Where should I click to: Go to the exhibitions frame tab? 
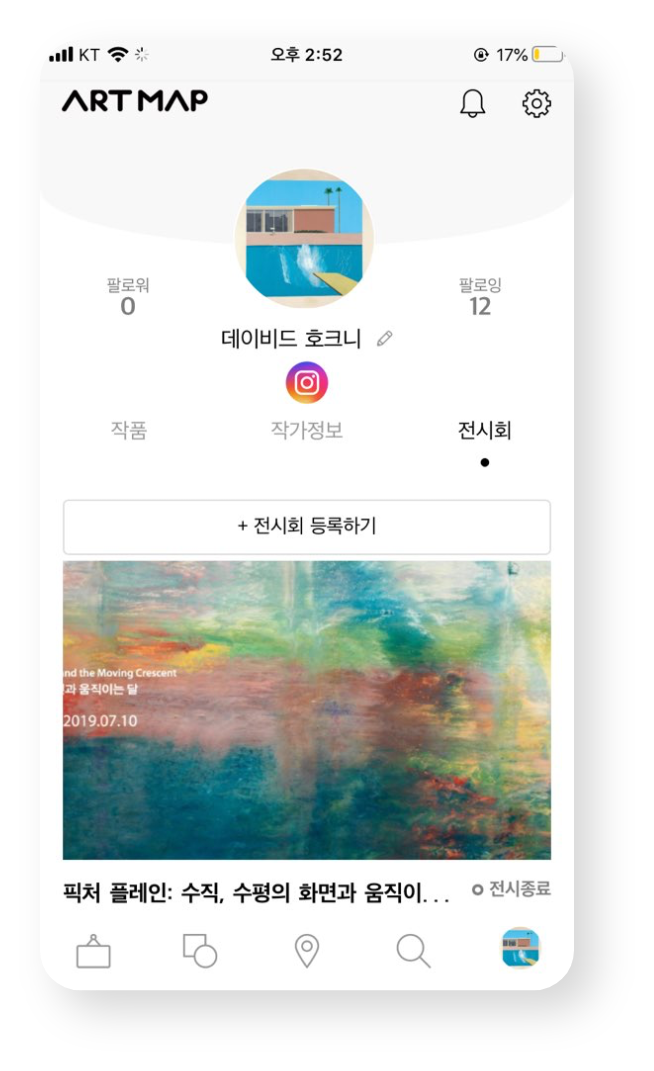(x=94, y=950)
